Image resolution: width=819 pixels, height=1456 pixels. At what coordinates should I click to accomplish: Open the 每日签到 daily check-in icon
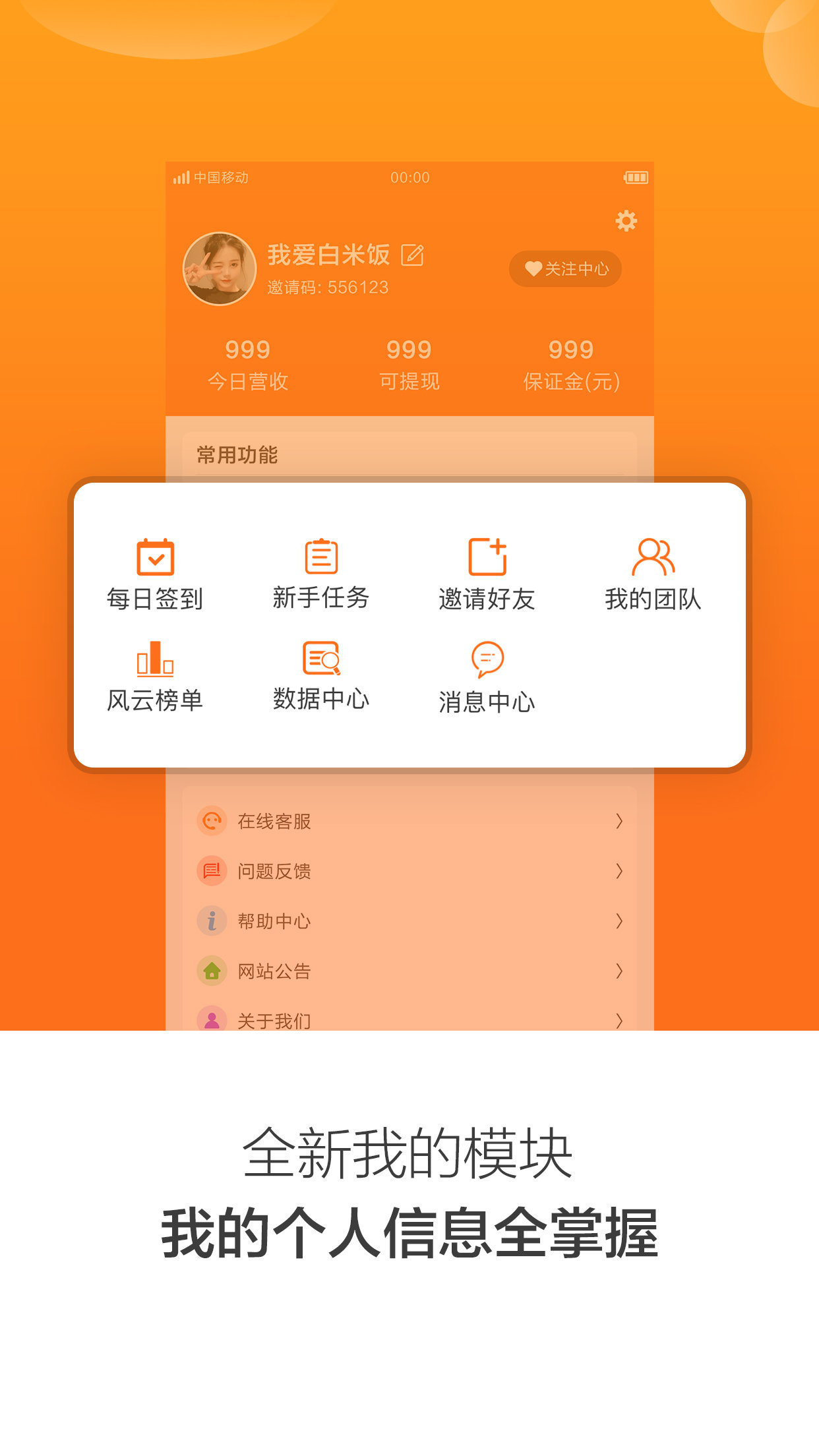pyautogui.click(x=155, y=559)
